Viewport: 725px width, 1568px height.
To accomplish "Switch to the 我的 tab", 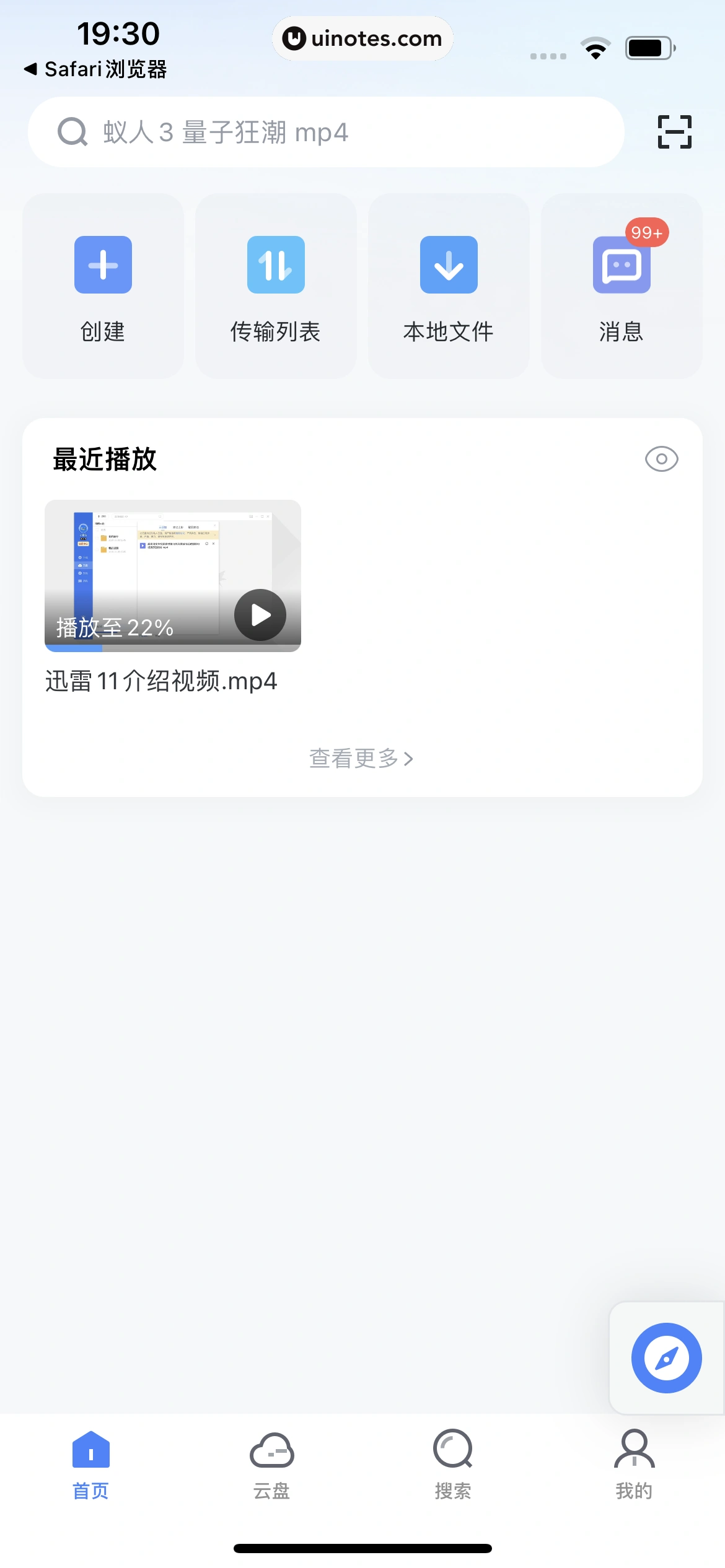I will coord(634,1465).
